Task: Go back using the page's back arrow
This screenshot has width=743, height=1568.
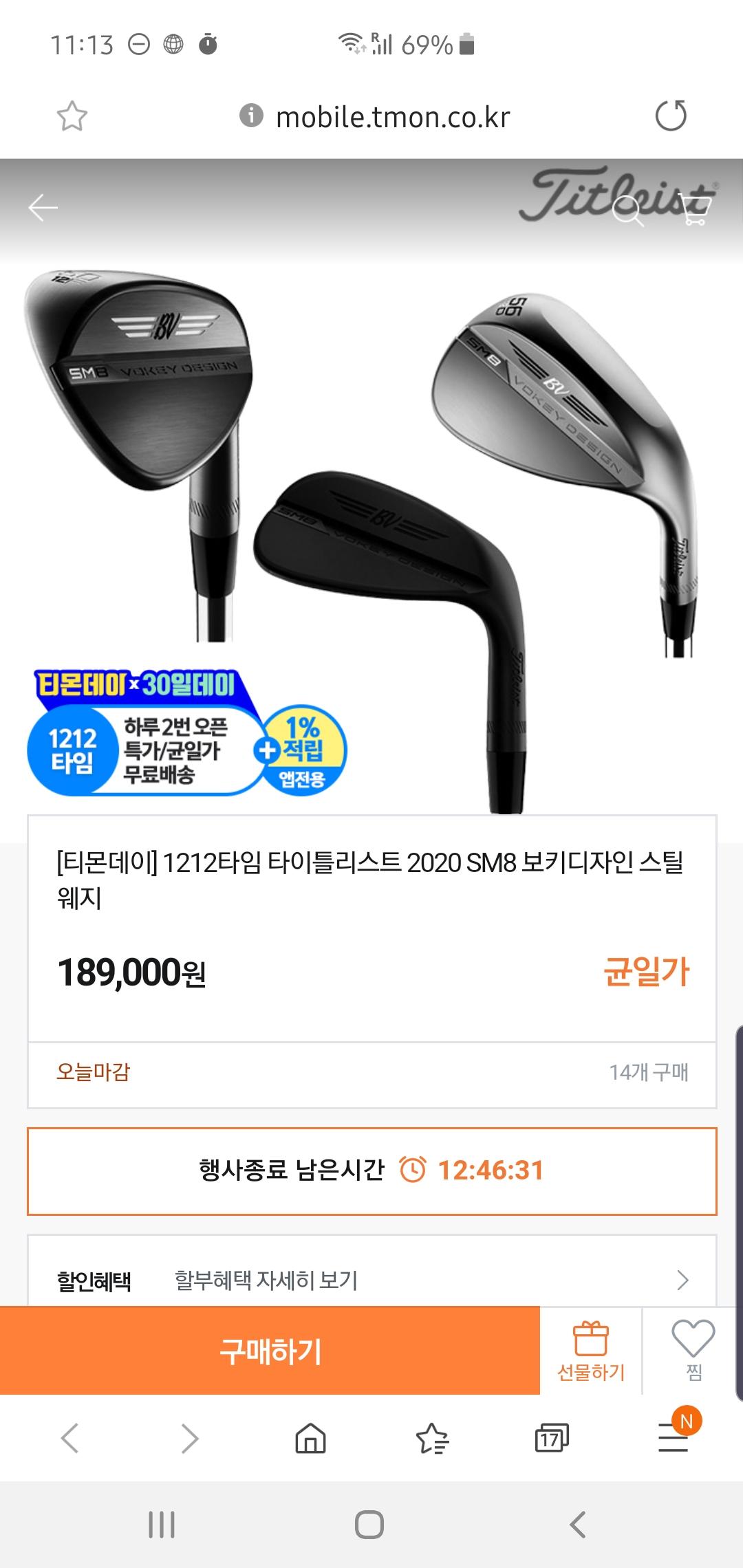Action: point(43,207)
